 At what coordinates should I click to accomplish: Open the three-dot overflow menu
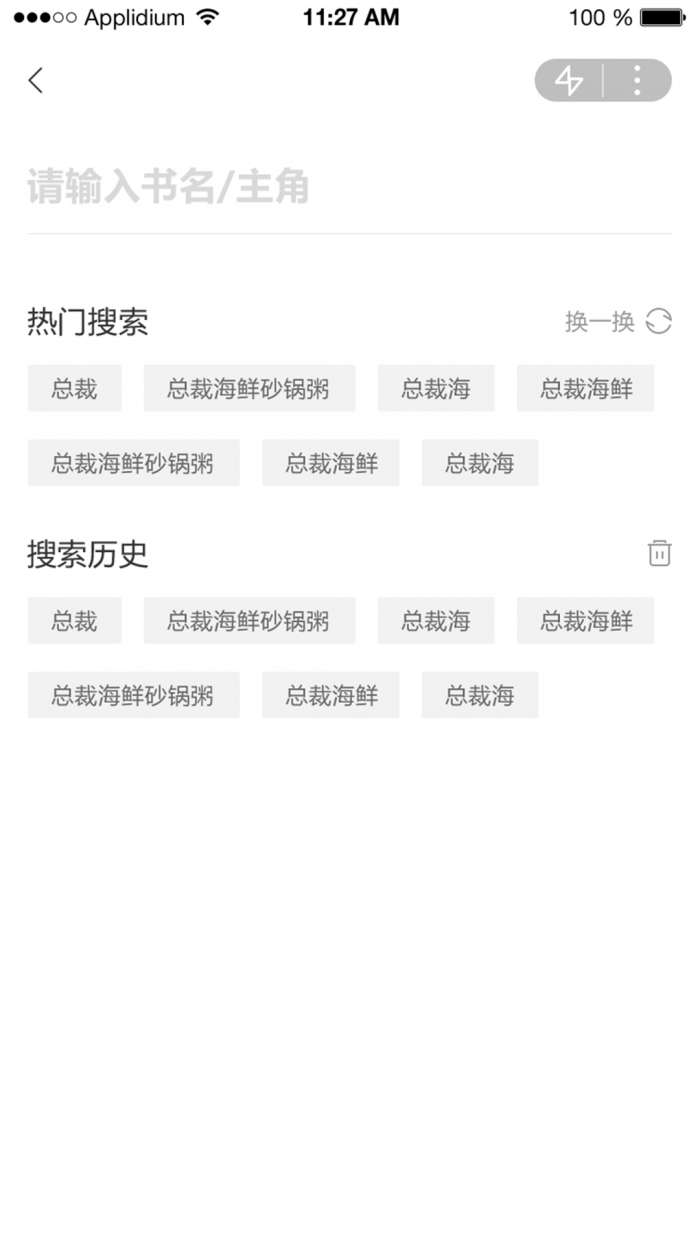tap(637, 81)
